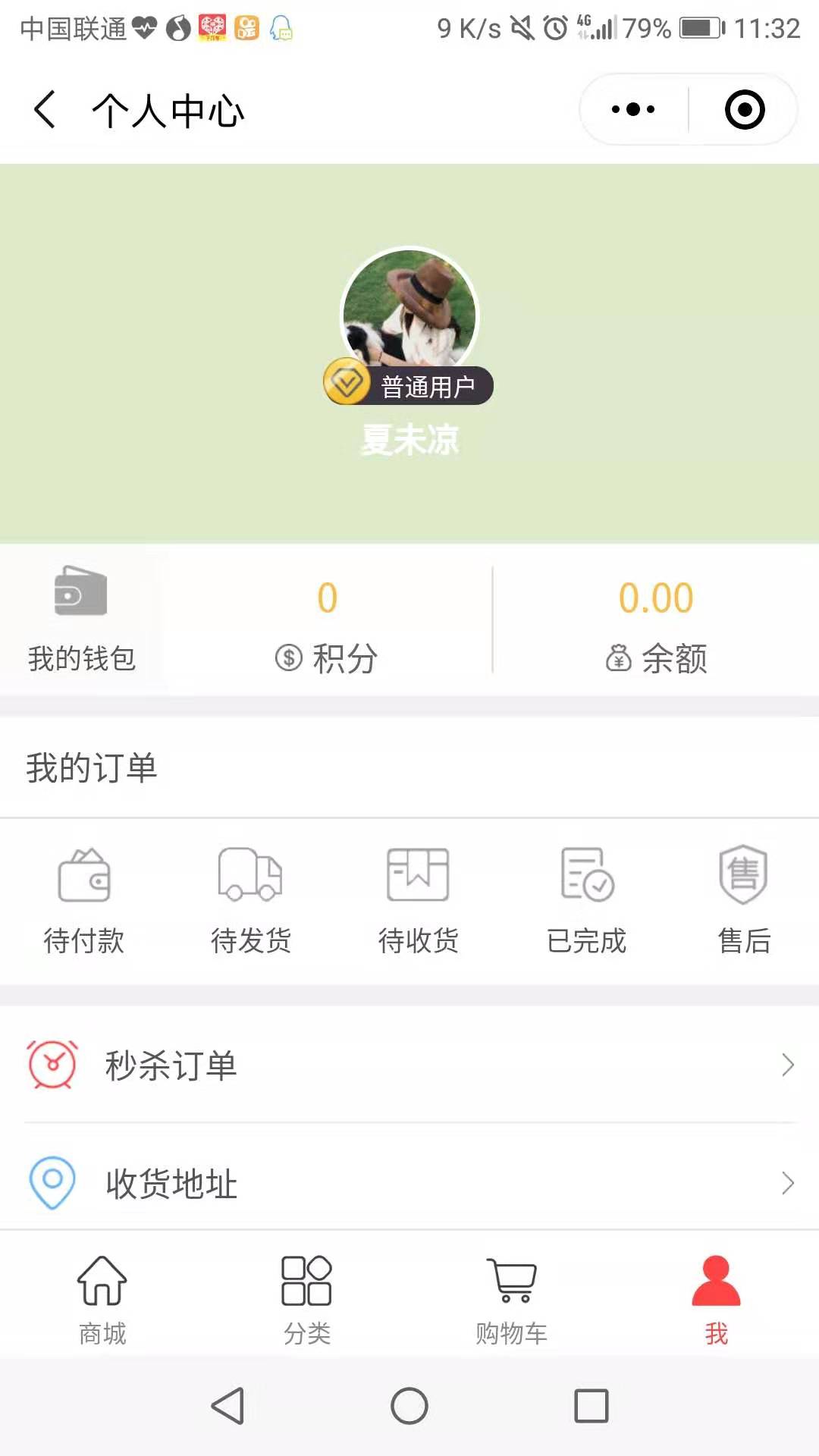
Task: Open 秒杀订单 flash sale orders
Action: click(x=409, y=1065)
